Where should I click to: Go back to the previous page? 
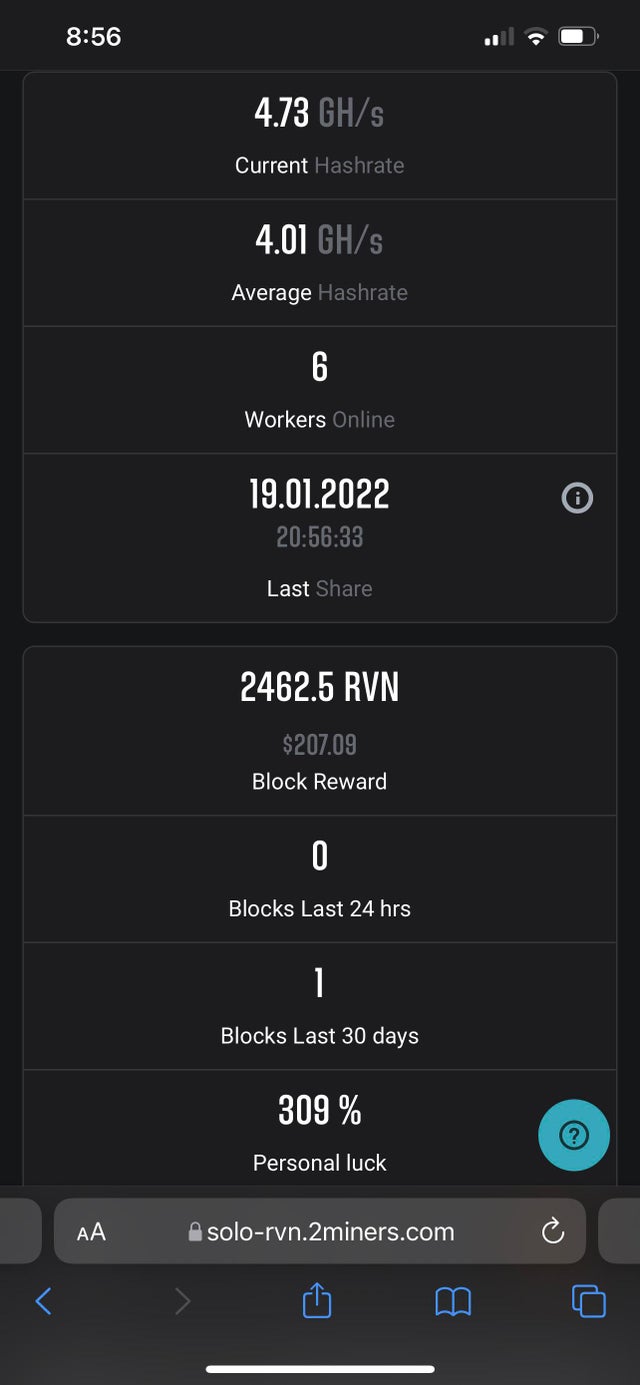click(43, 1301)
